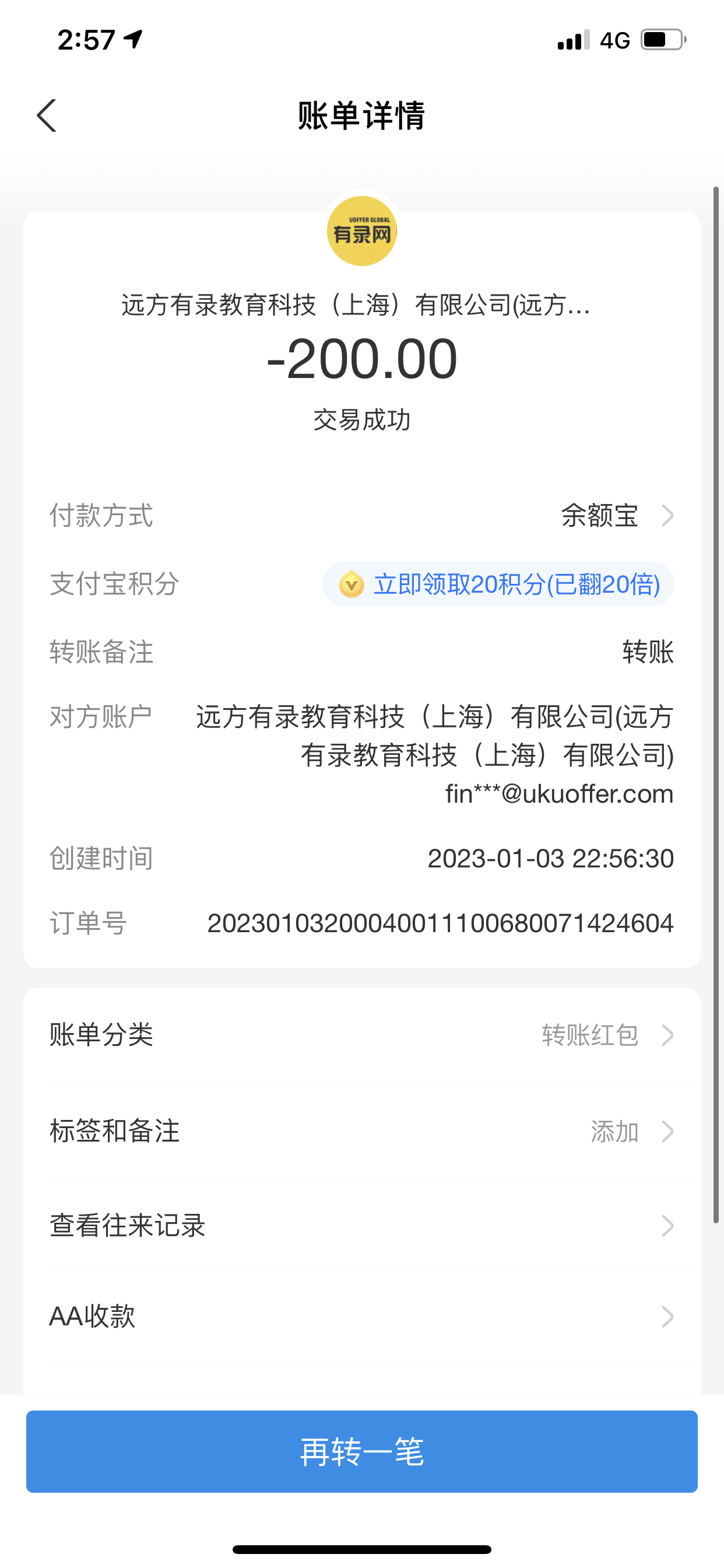Viewport: 724px width, 1568px height.
Task: Open the AA收款 option
Action: 361,1317
